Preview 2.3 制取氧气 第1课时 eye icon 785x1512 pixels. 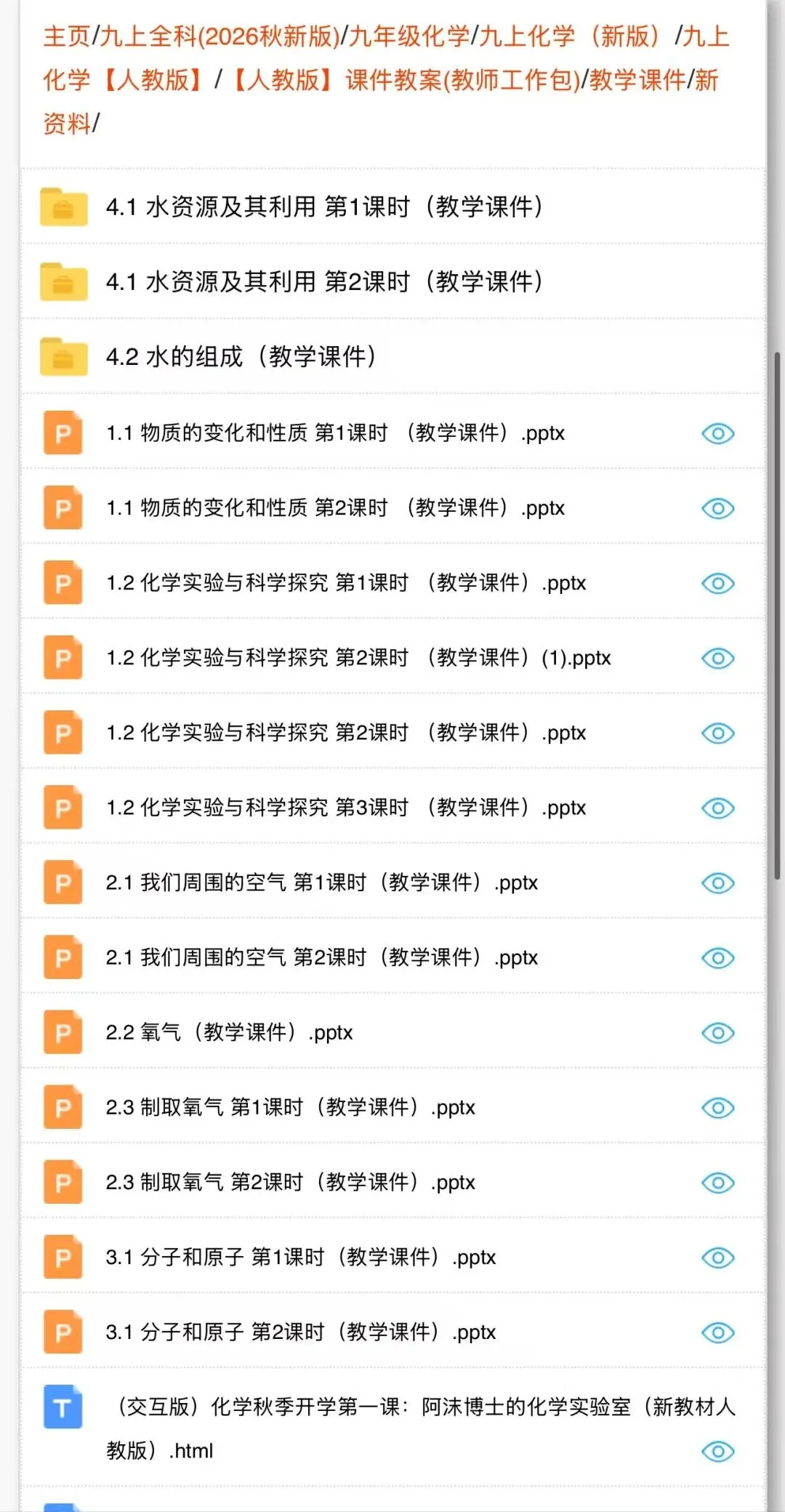click(718, 1107)
